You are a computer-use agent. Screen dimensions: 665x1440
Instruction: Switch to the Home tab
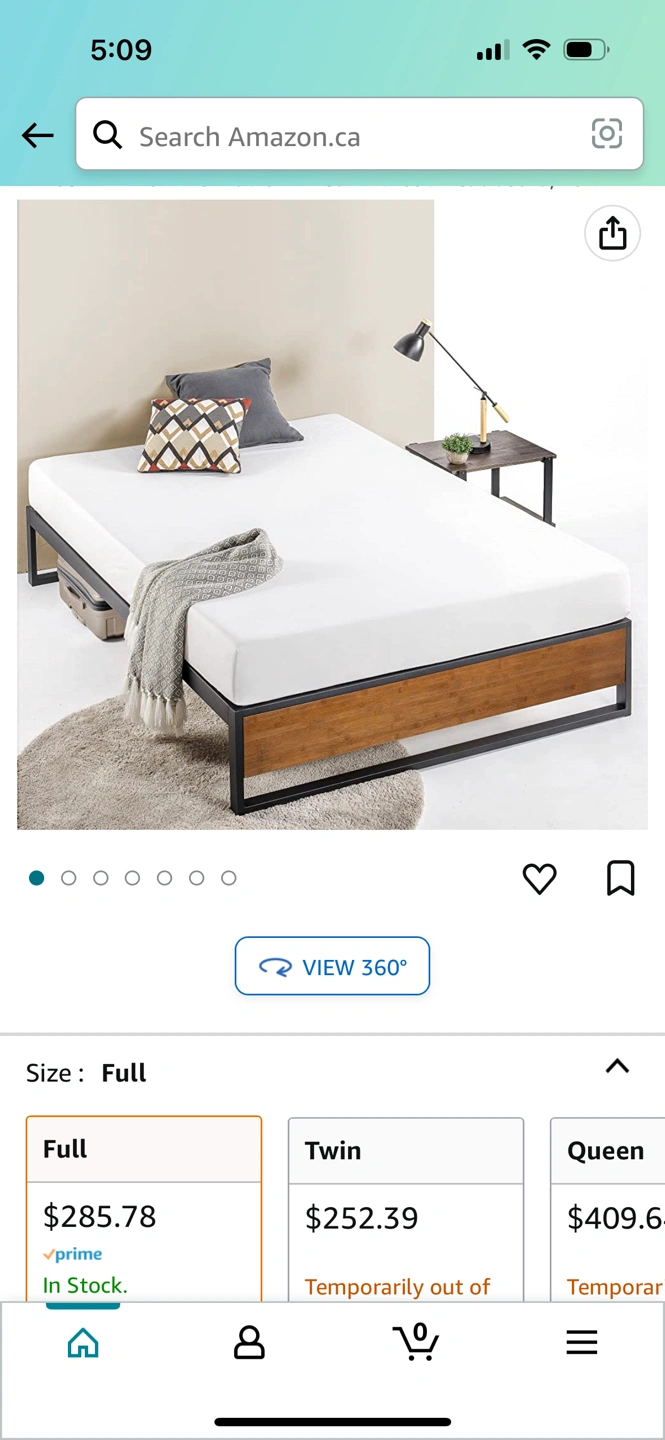point(83,1342)
